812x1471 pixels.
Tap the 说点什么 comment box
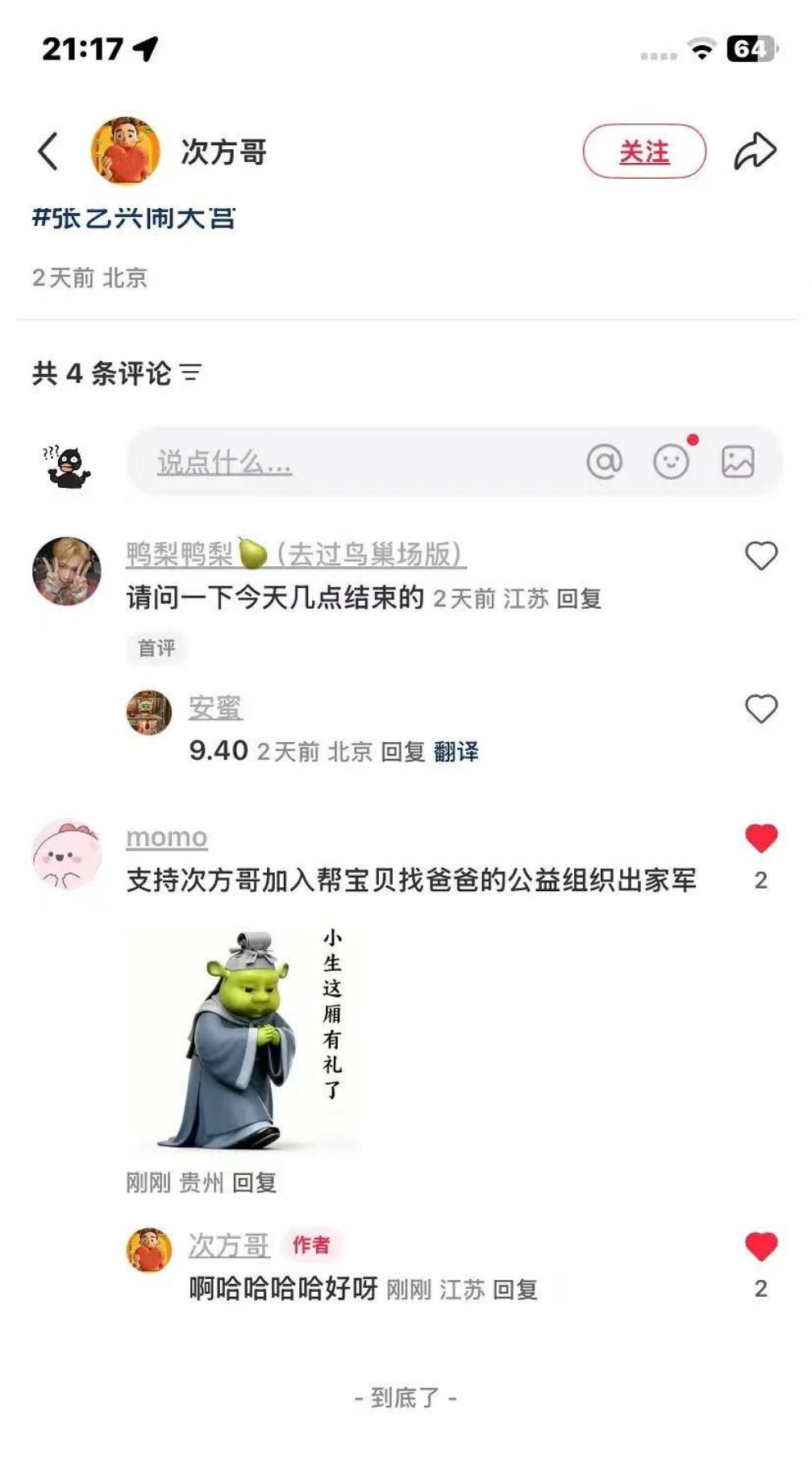323,462
